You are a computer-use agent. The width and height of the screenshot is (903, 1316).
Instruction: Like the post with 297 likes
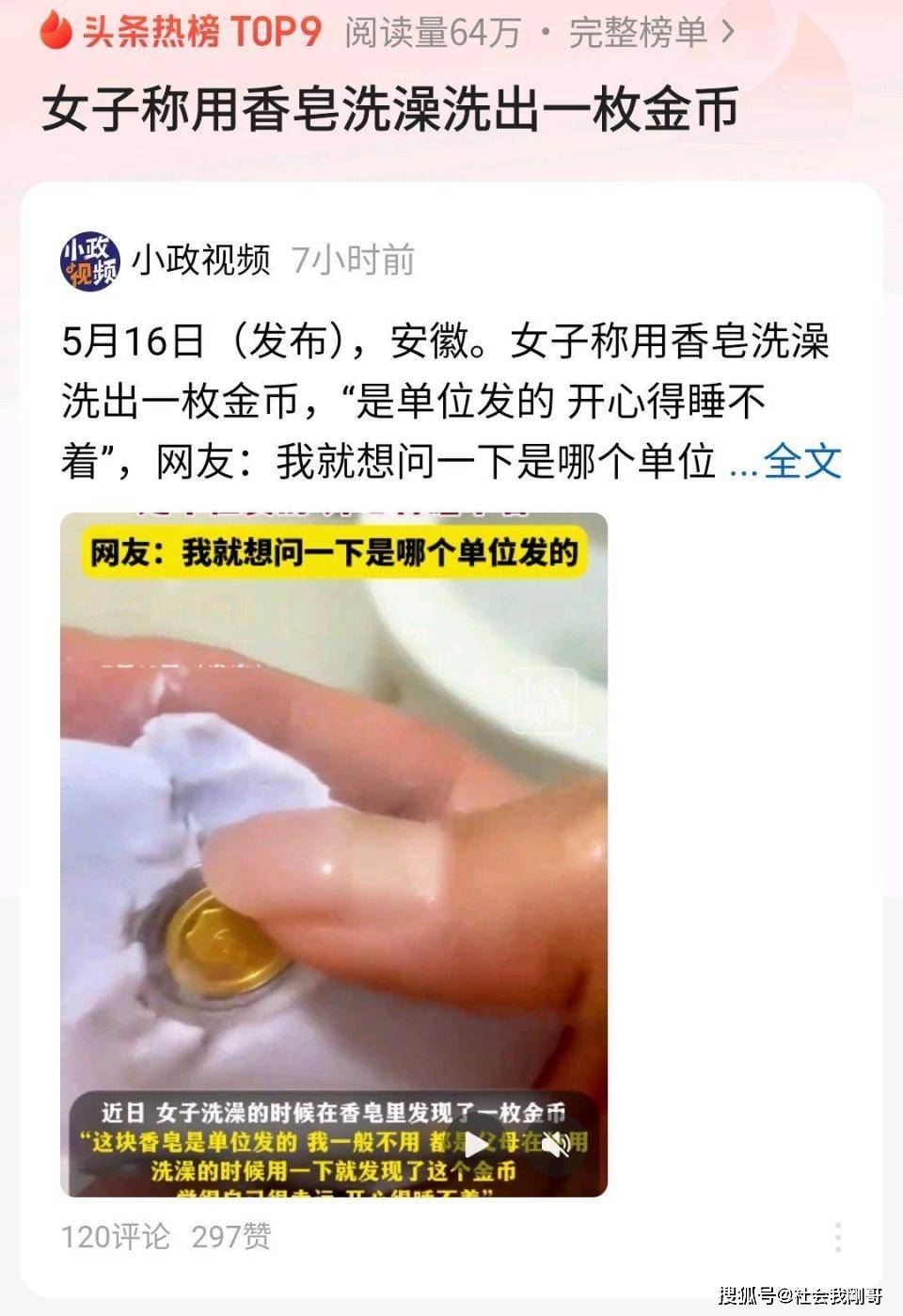[231, 1236]
